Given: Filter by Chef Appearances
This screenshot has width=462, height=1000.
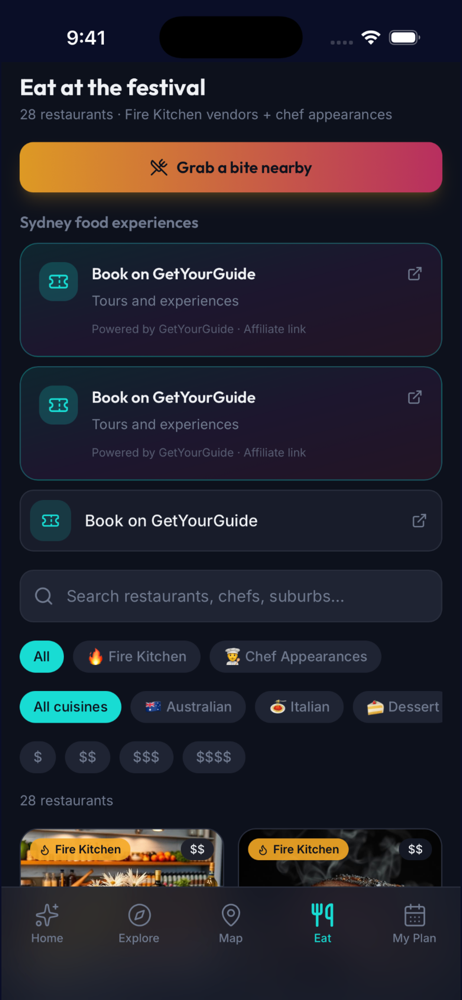Looking at the screenshot, I should point(295,656).
